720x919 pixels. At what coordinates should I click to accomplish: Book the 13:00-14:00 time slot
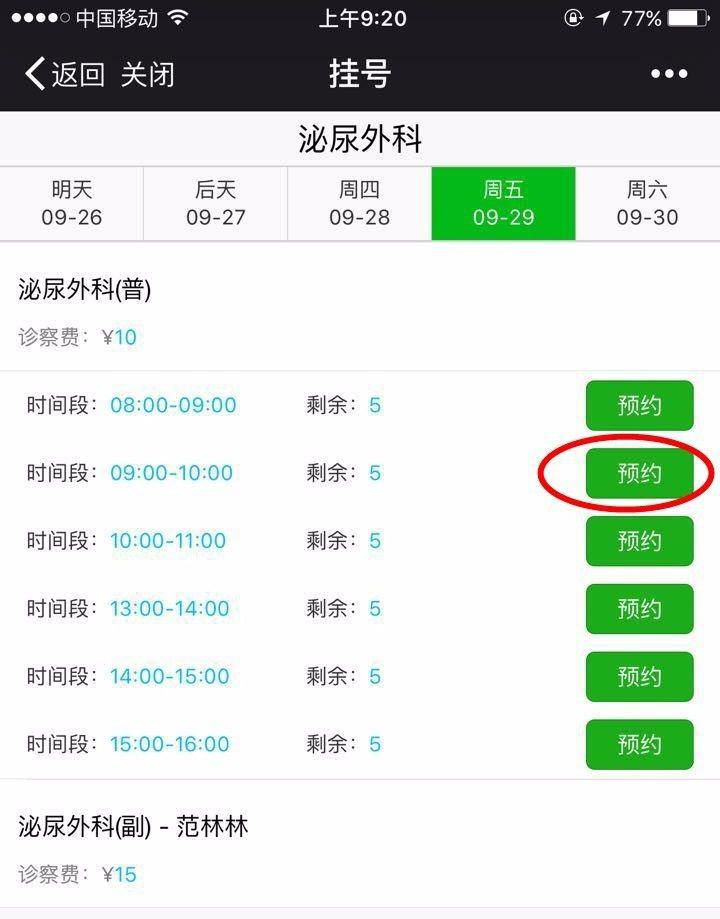(x=639, y=609)
